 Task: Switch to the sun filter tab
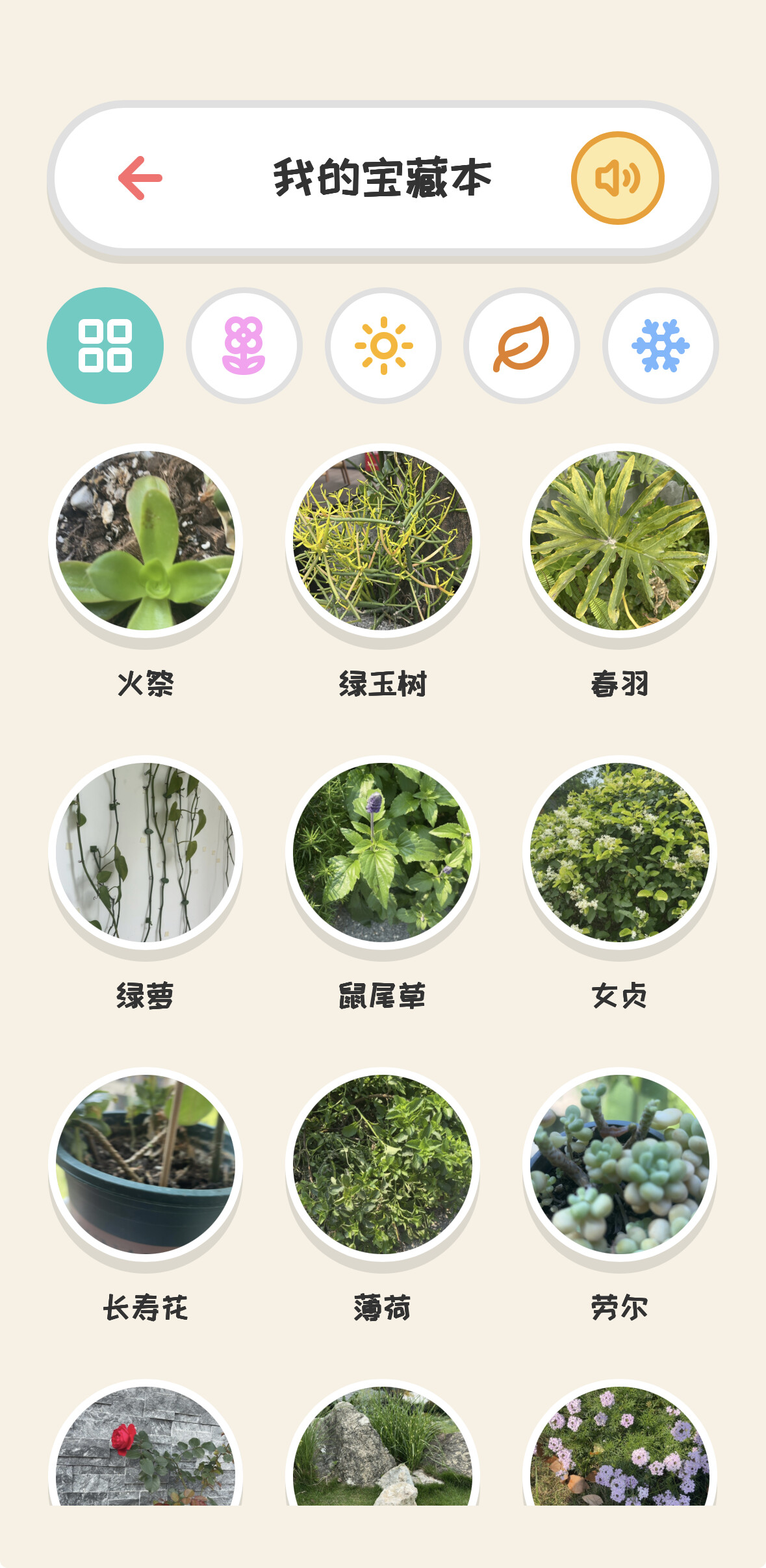(x=383, y=346)
